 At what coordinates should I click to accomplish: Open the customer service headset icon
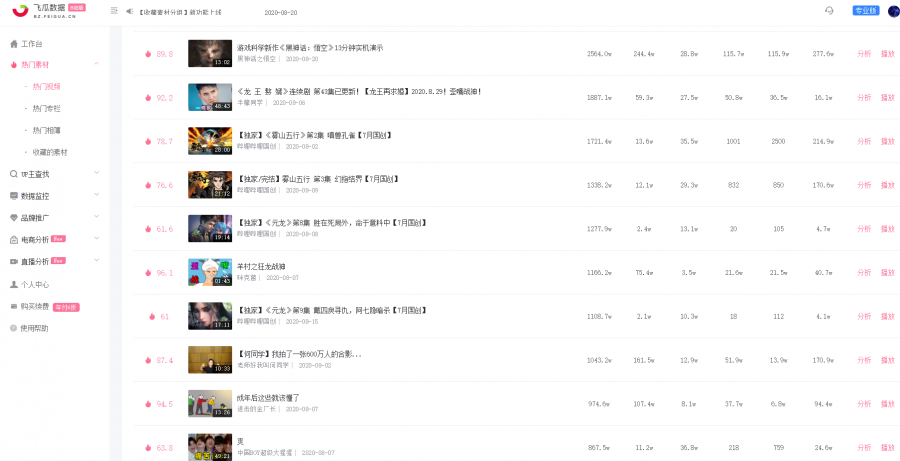(x=829, y=10)
